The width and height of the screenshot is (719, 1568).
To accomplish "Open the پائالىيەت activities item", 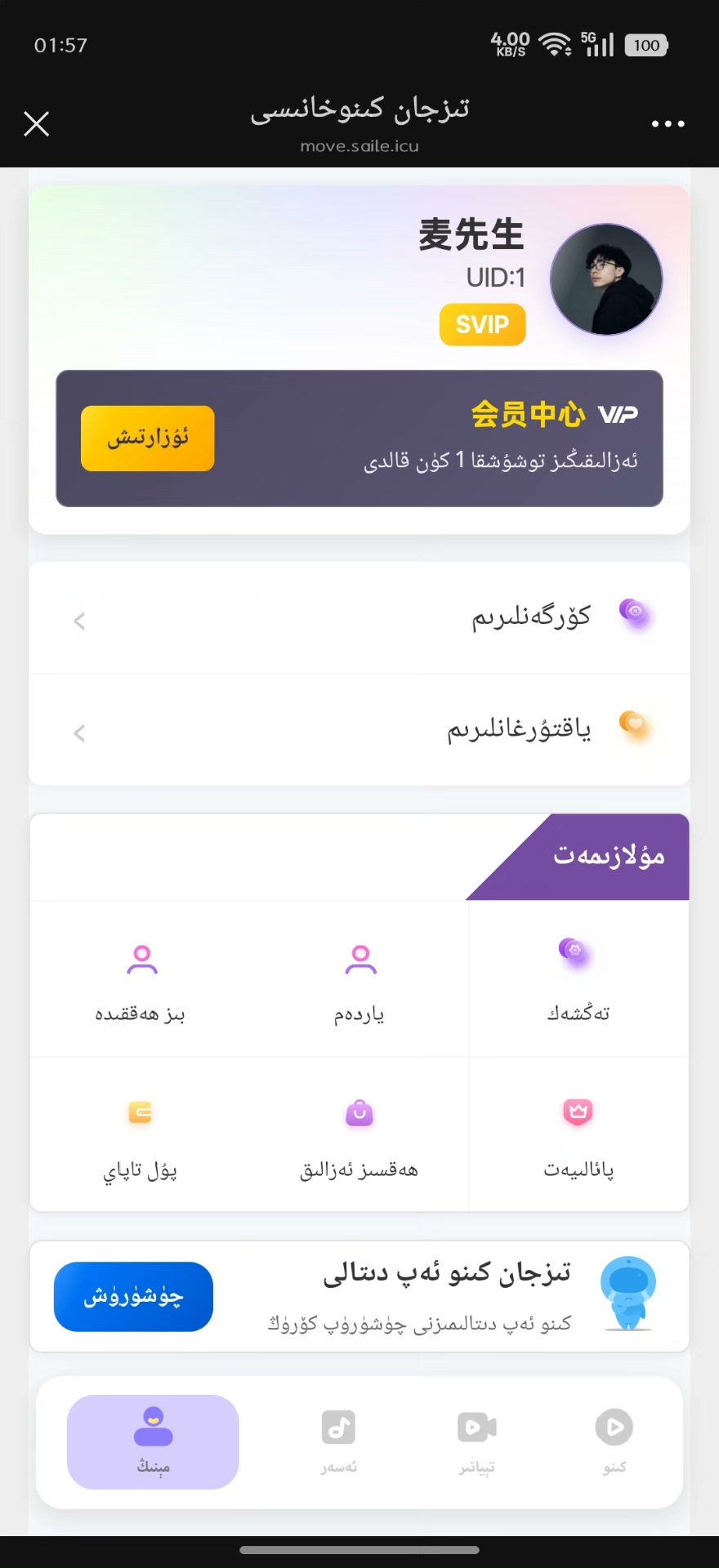I will tap(578, 1135).
